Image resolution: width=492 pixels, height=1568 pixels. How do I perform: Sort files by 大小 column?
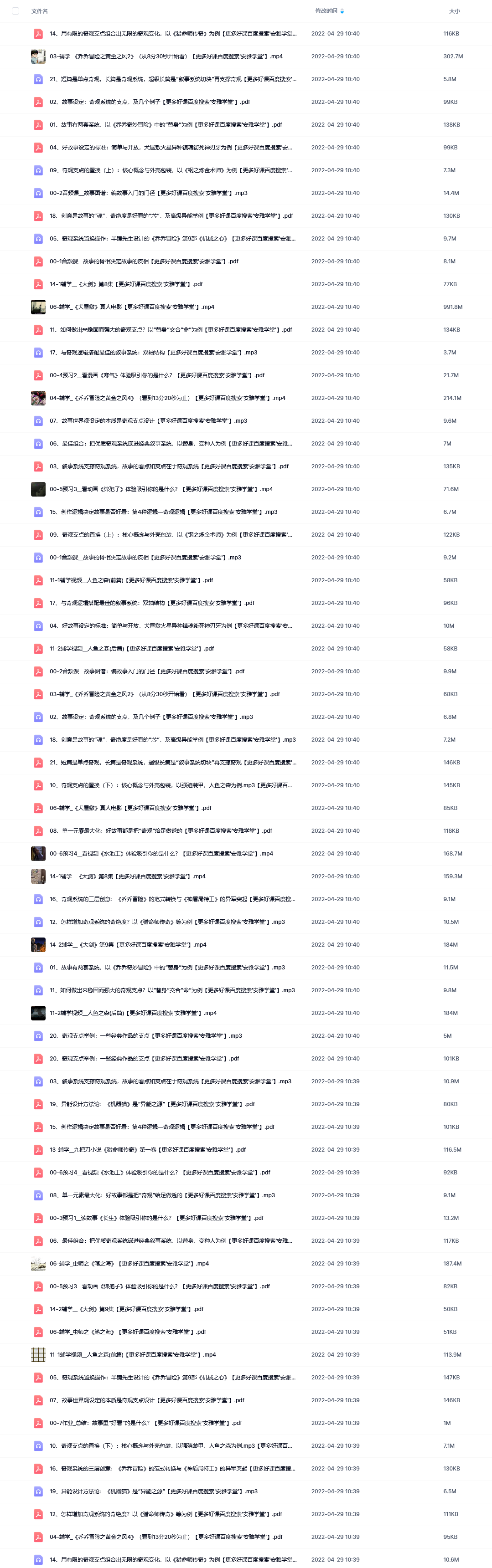point(454,11)
